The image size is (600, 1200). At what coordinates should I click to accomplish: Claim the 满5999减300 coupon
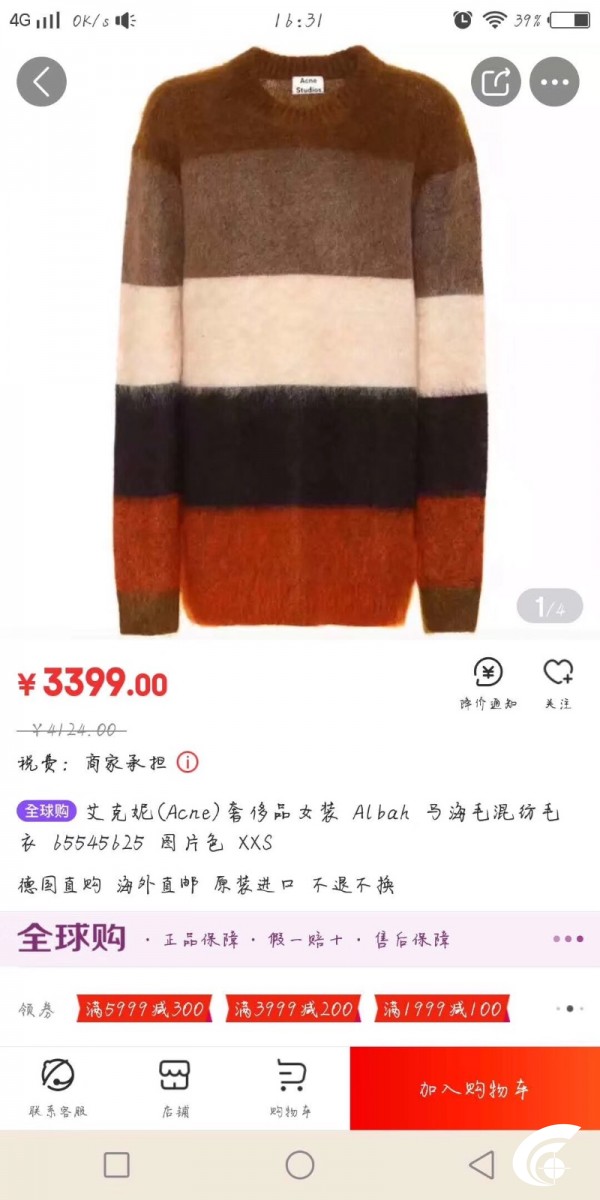point(142,1009)
